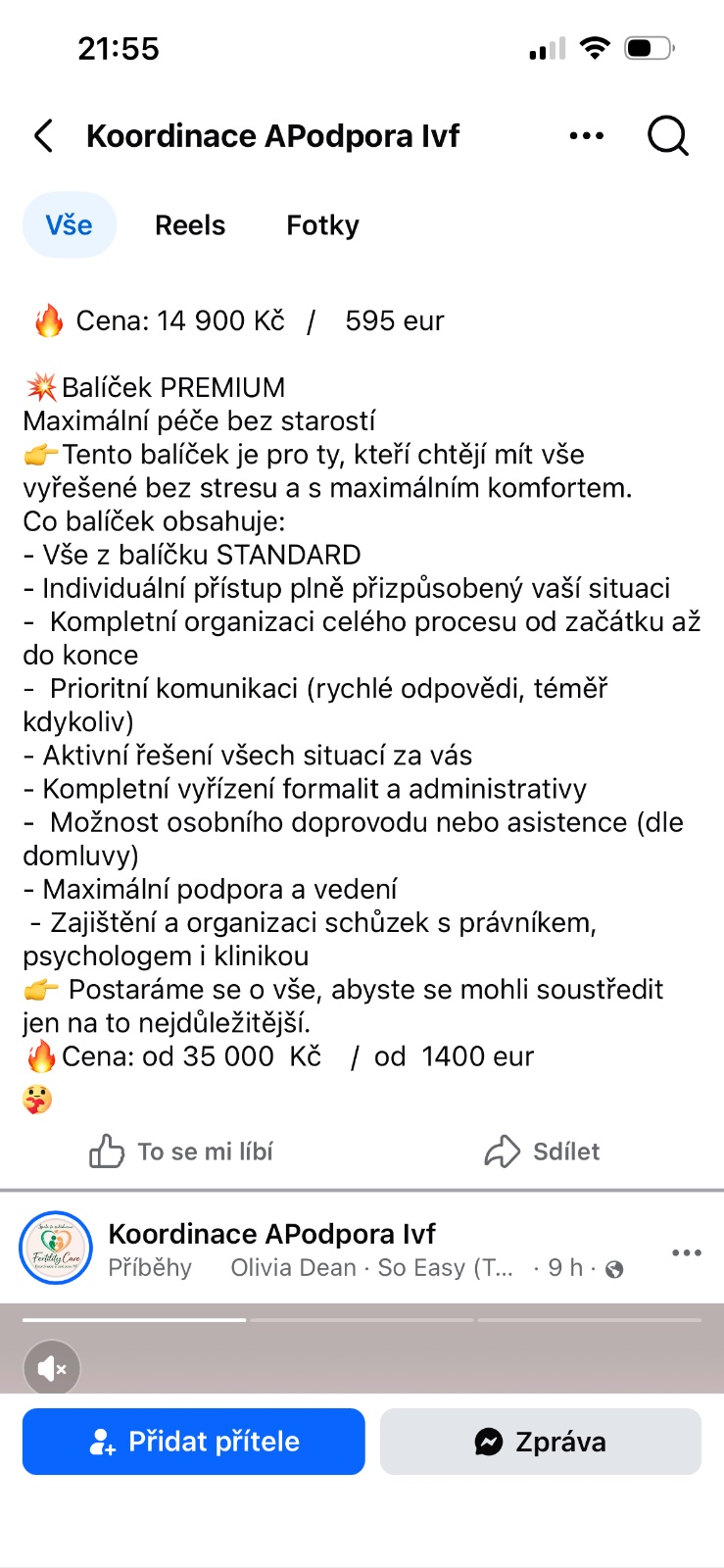
Task: Go back using the arrow icon
Action: (44, 136)
